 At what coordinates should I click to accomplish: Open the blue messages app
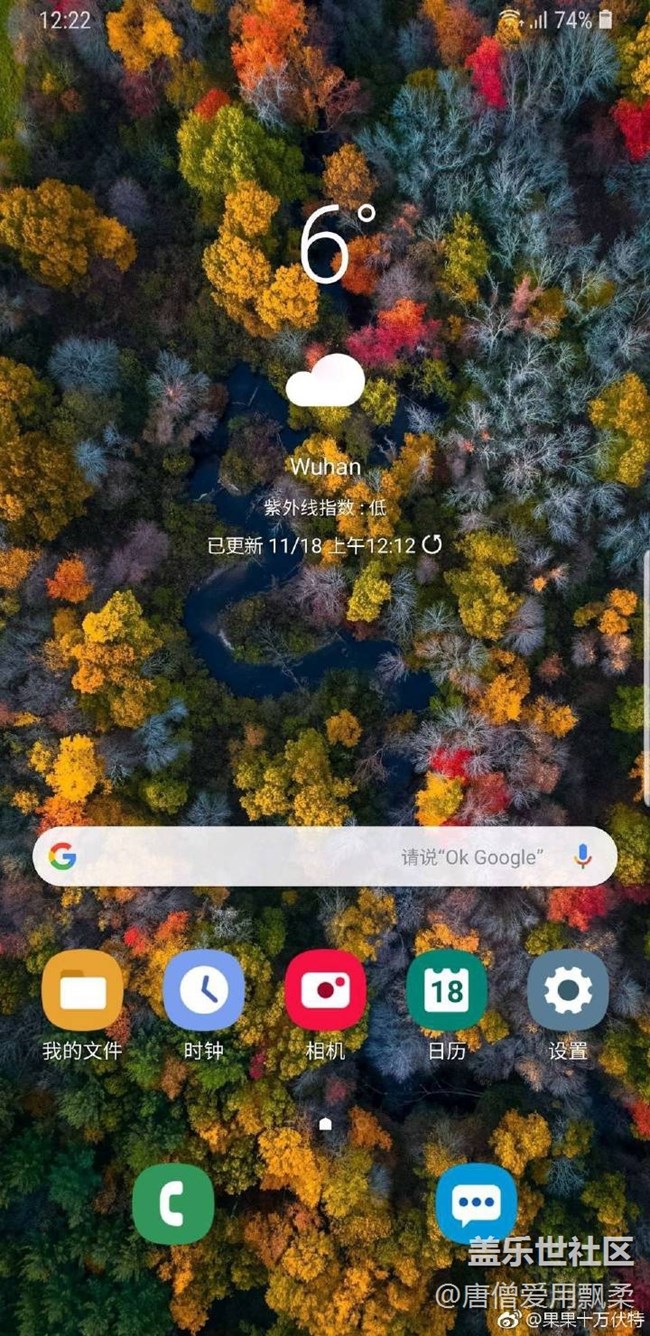point(476,1204)
